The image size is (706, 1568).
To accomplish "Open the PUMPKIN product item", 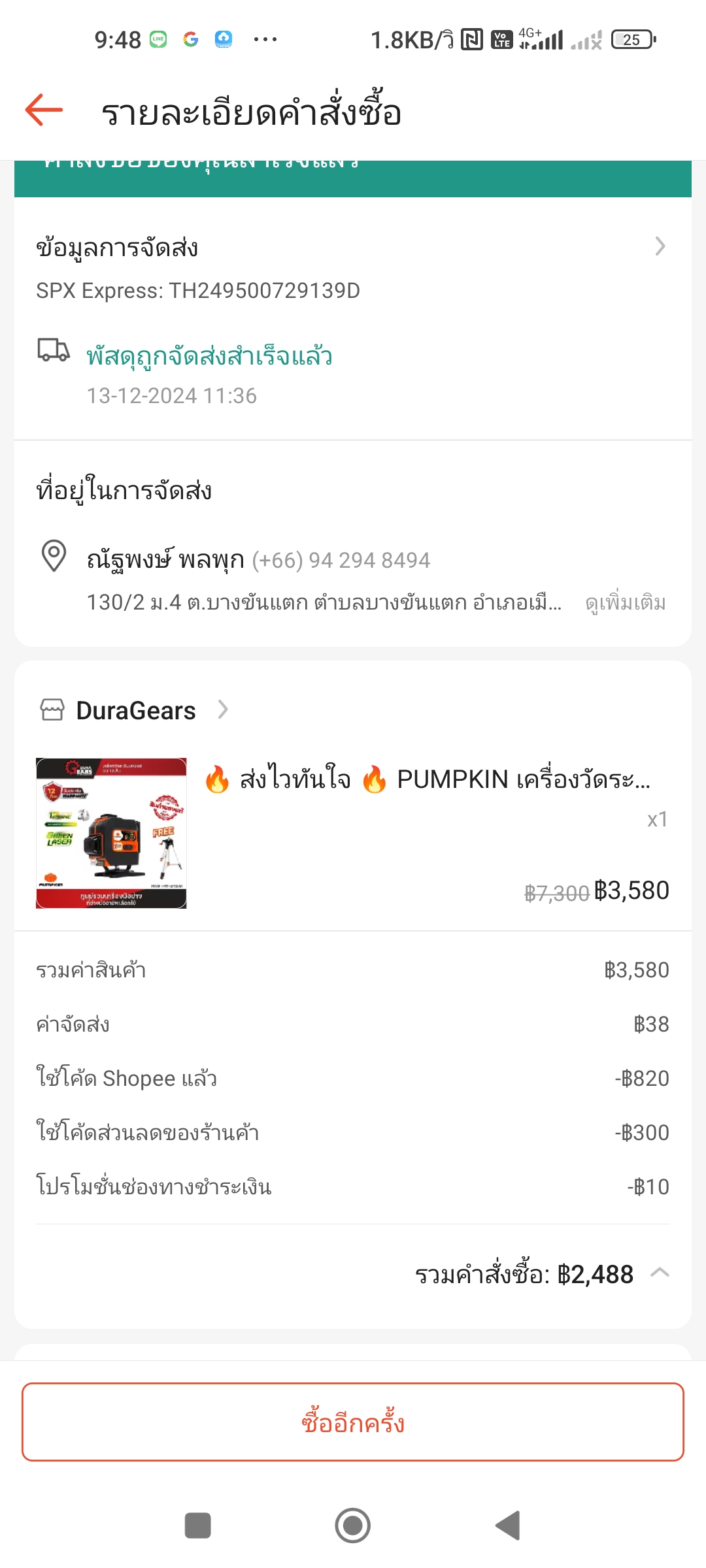I will [x=353, y=833].
